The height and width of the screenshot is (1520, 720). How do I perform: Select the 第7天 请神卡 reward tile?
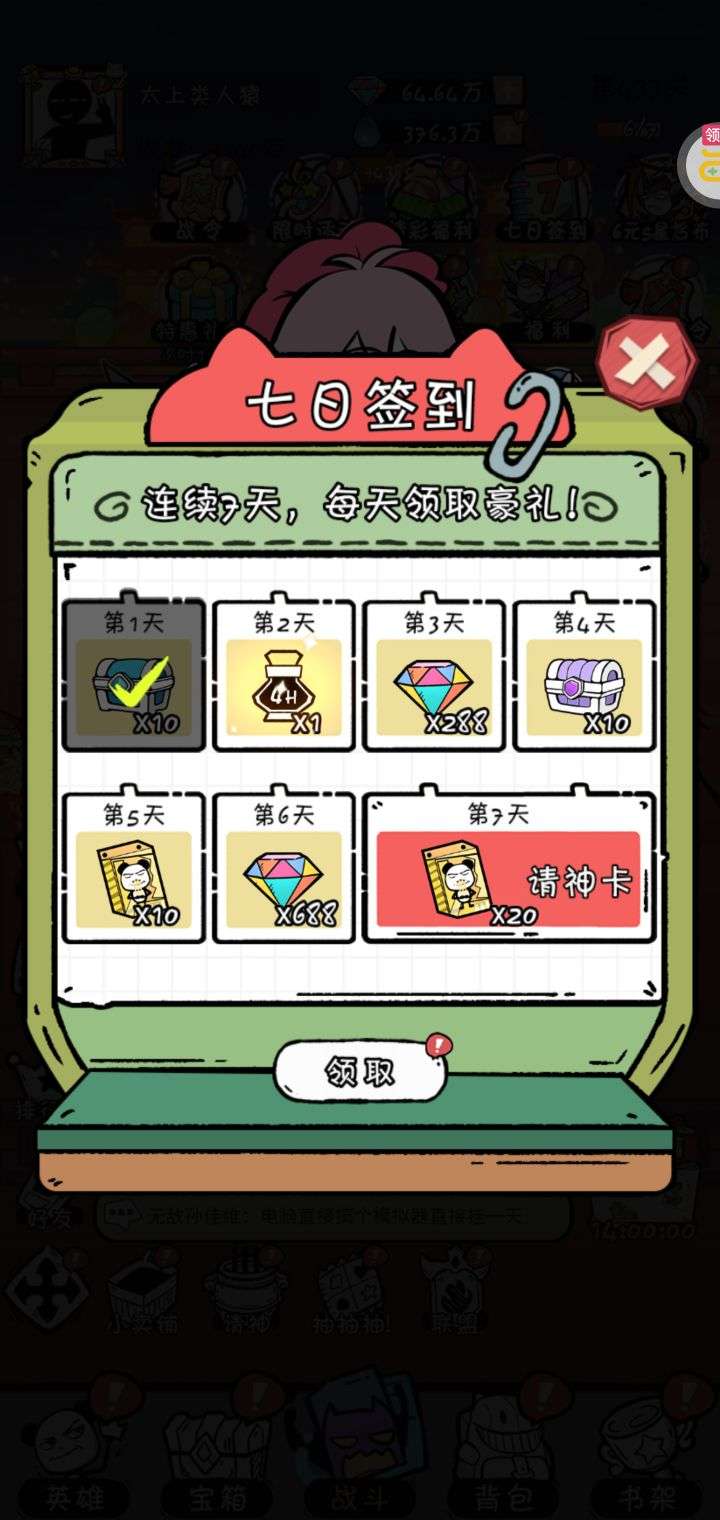(508, 867)
